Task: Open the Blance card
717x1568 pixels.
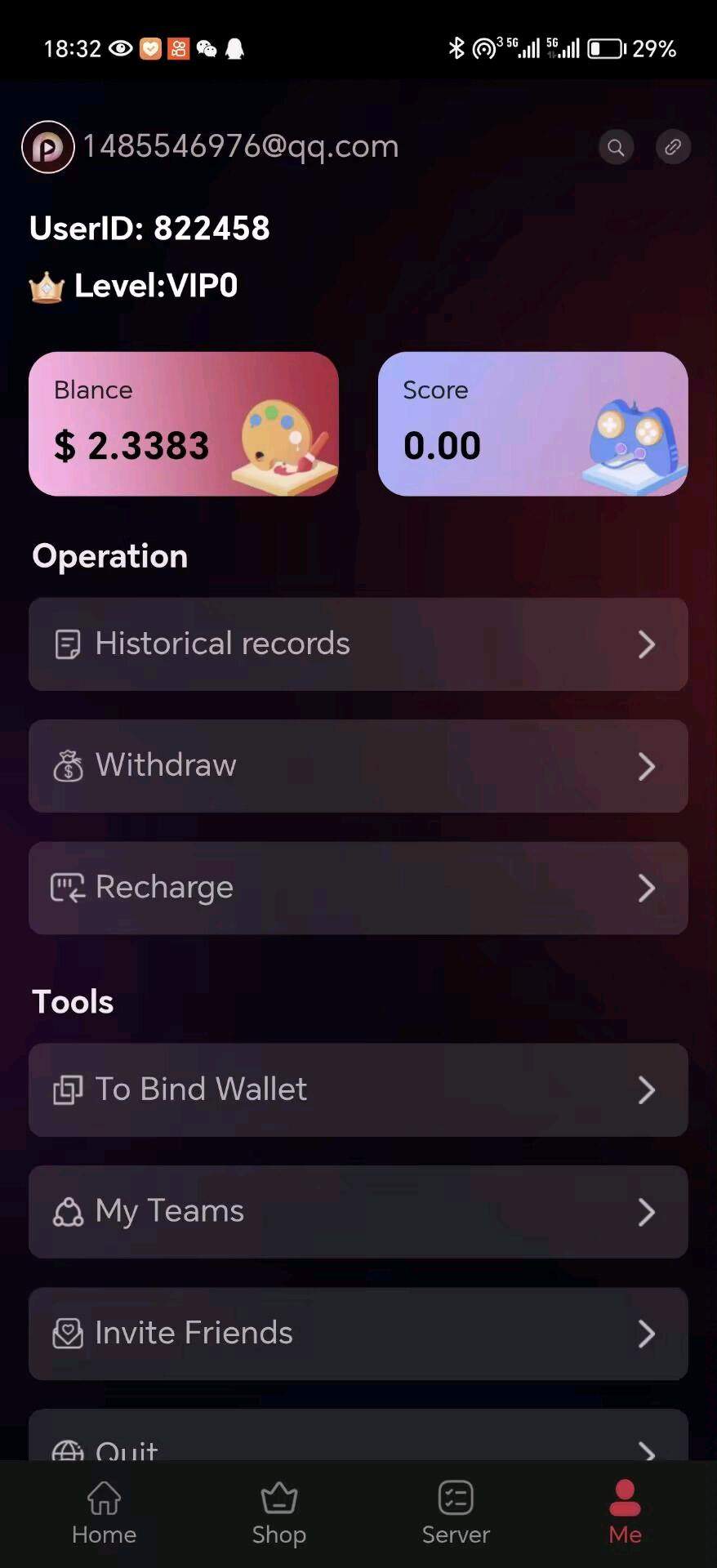Action: coord(184,424)
